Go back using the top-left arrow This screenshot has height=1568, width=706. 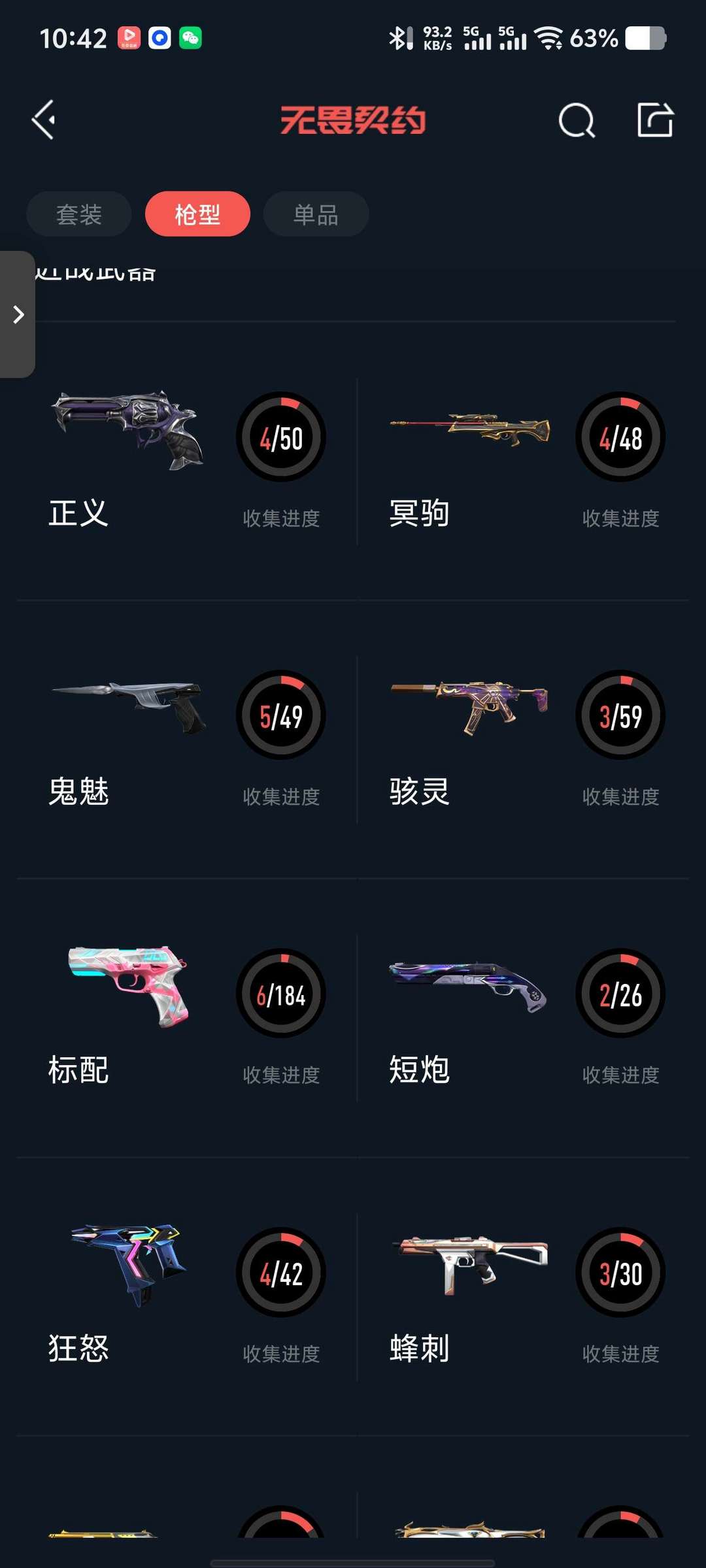pos(44,120)
